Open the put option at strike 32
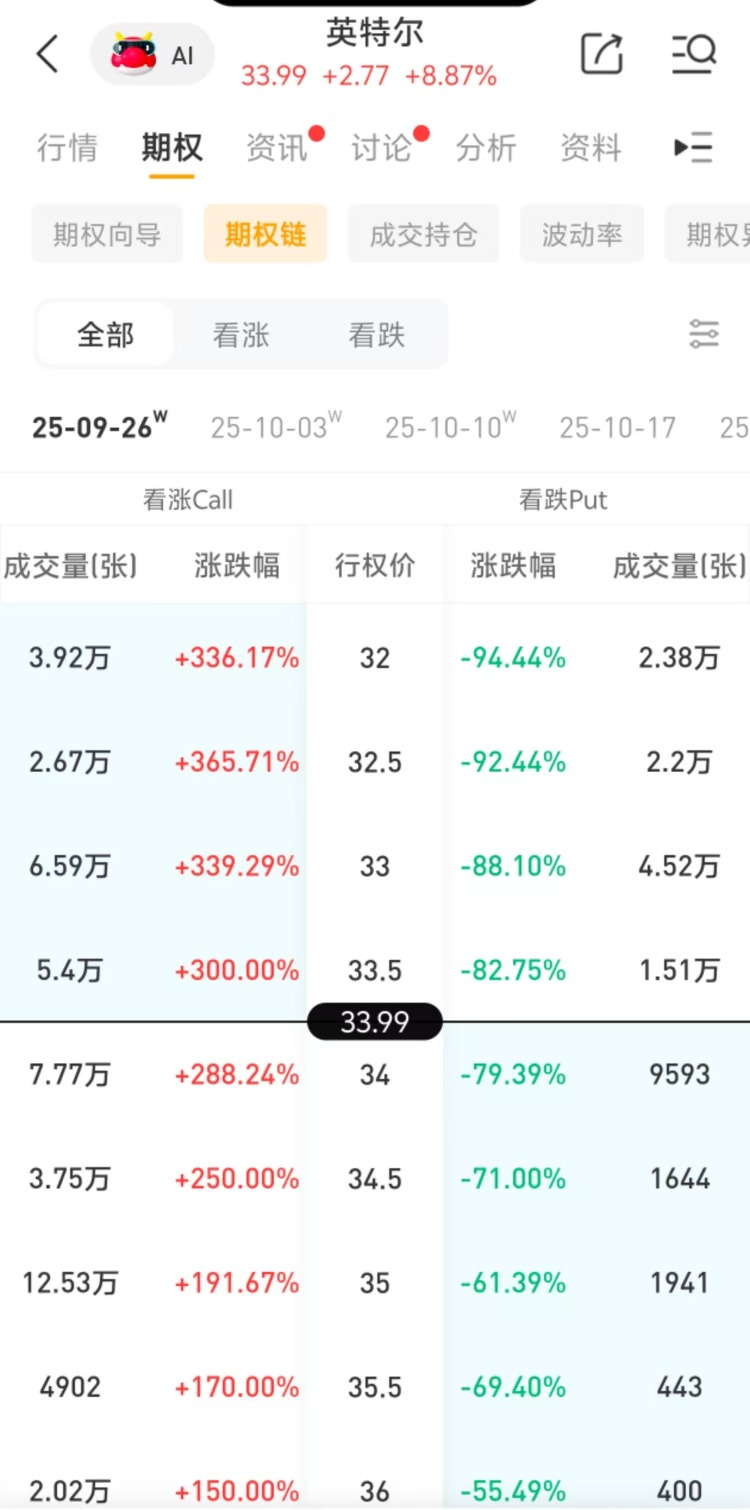Image resolution: width=750 pixels, height=1510 pixels. pos(597,658)
